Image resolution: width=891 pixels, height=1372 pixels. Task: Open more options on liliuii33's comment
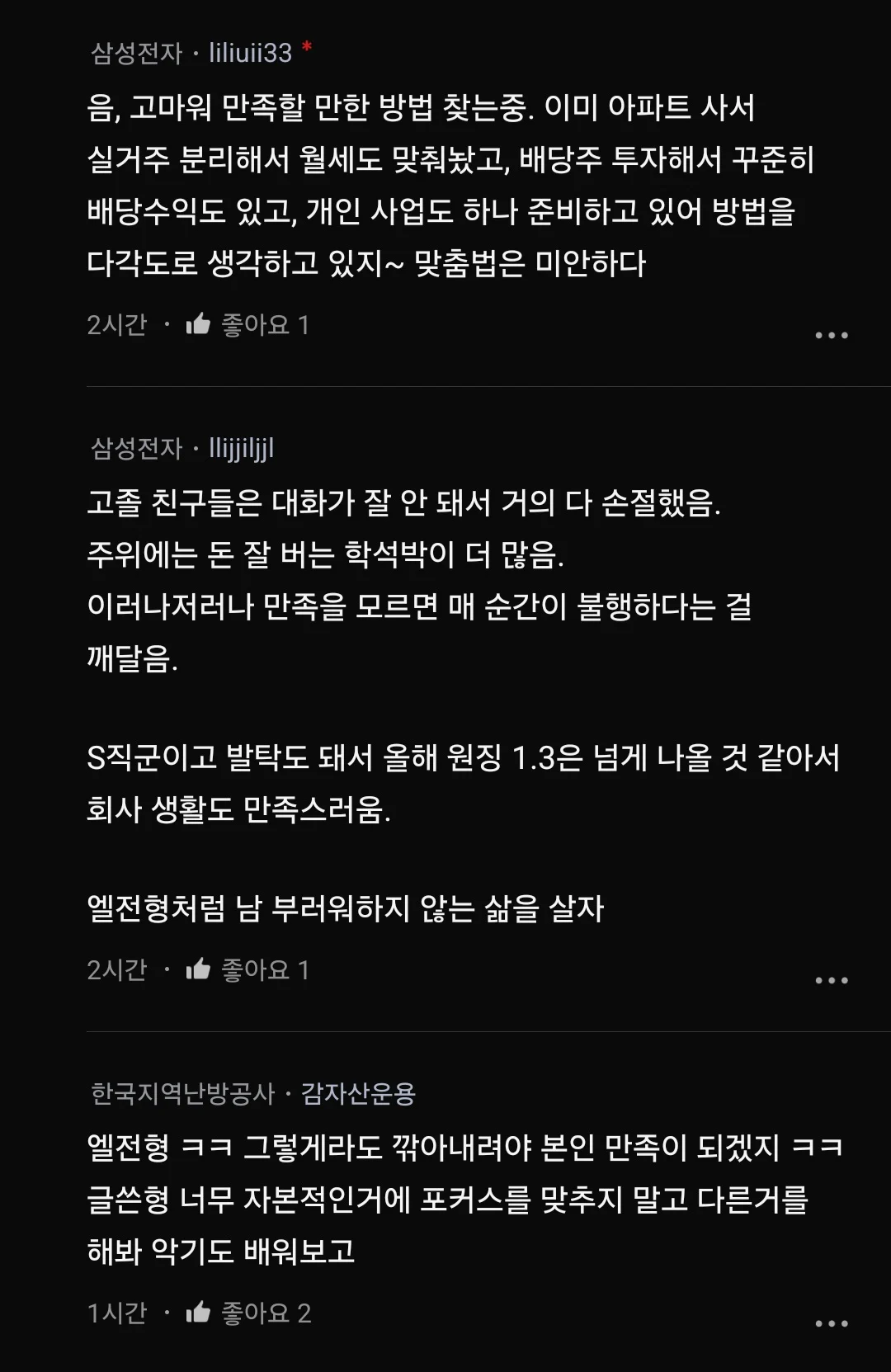point(831,335)
